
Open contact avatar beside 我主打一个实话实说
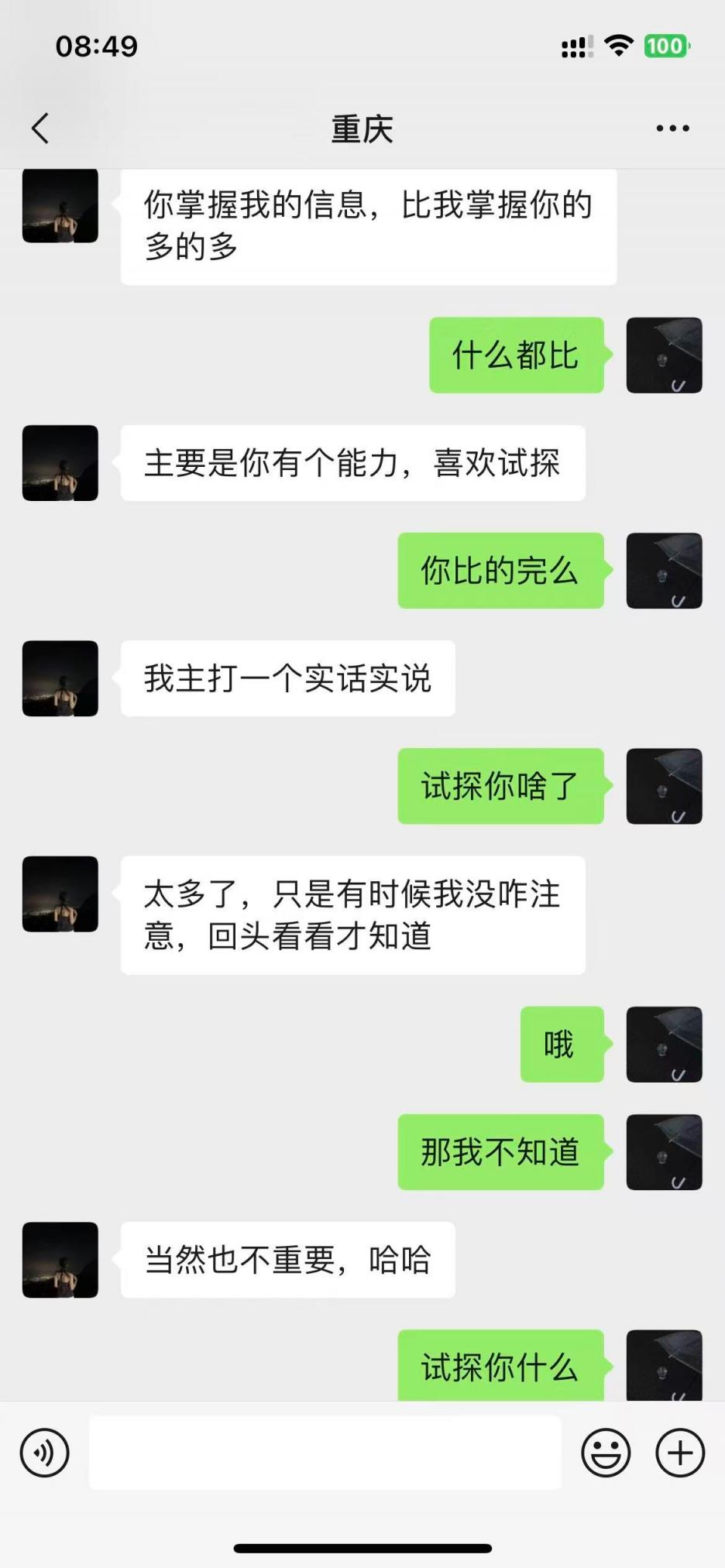(60, 678)
